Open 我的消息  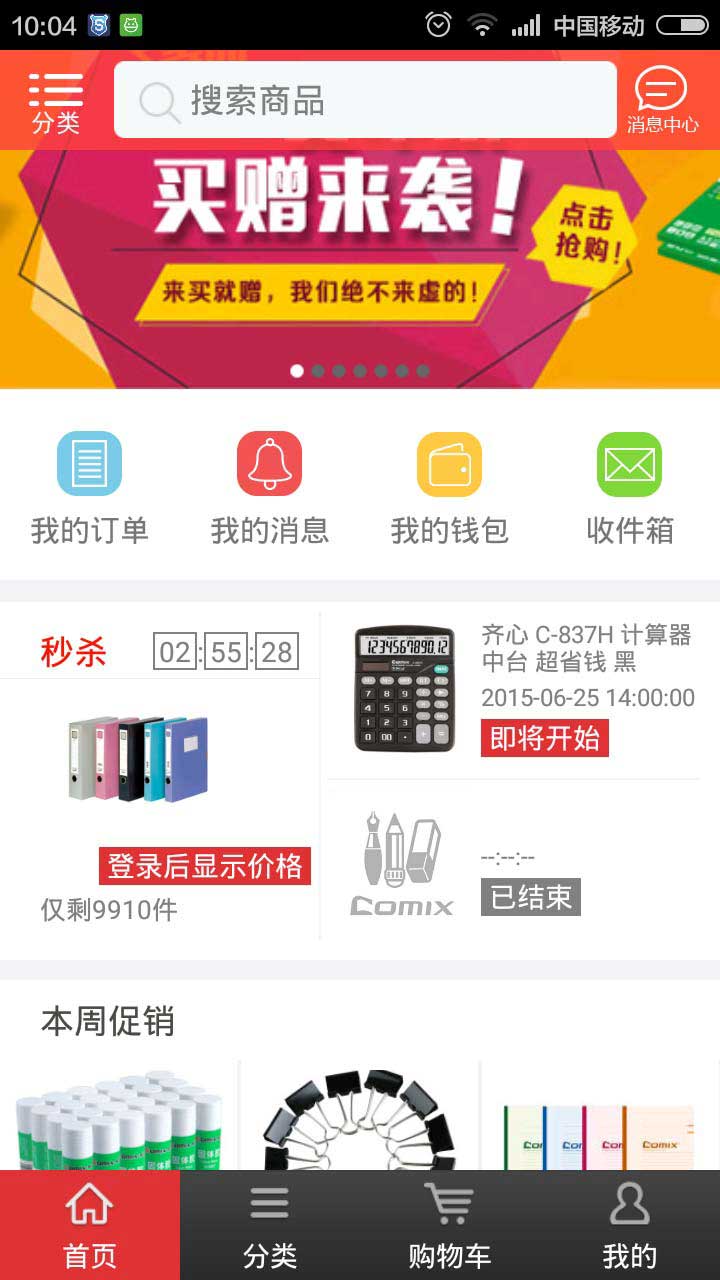click(x=270, y=488)
